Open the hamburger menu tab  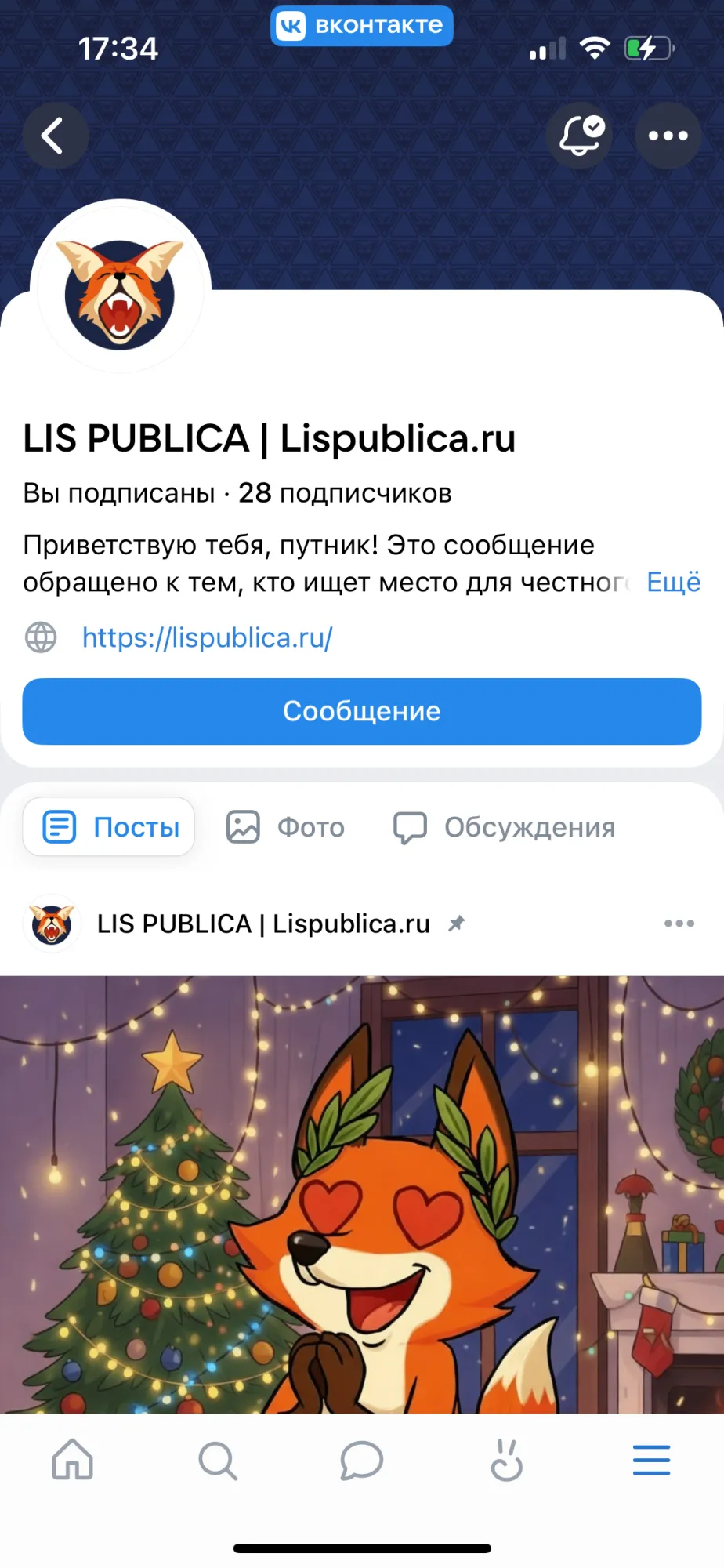[651, 1460]
